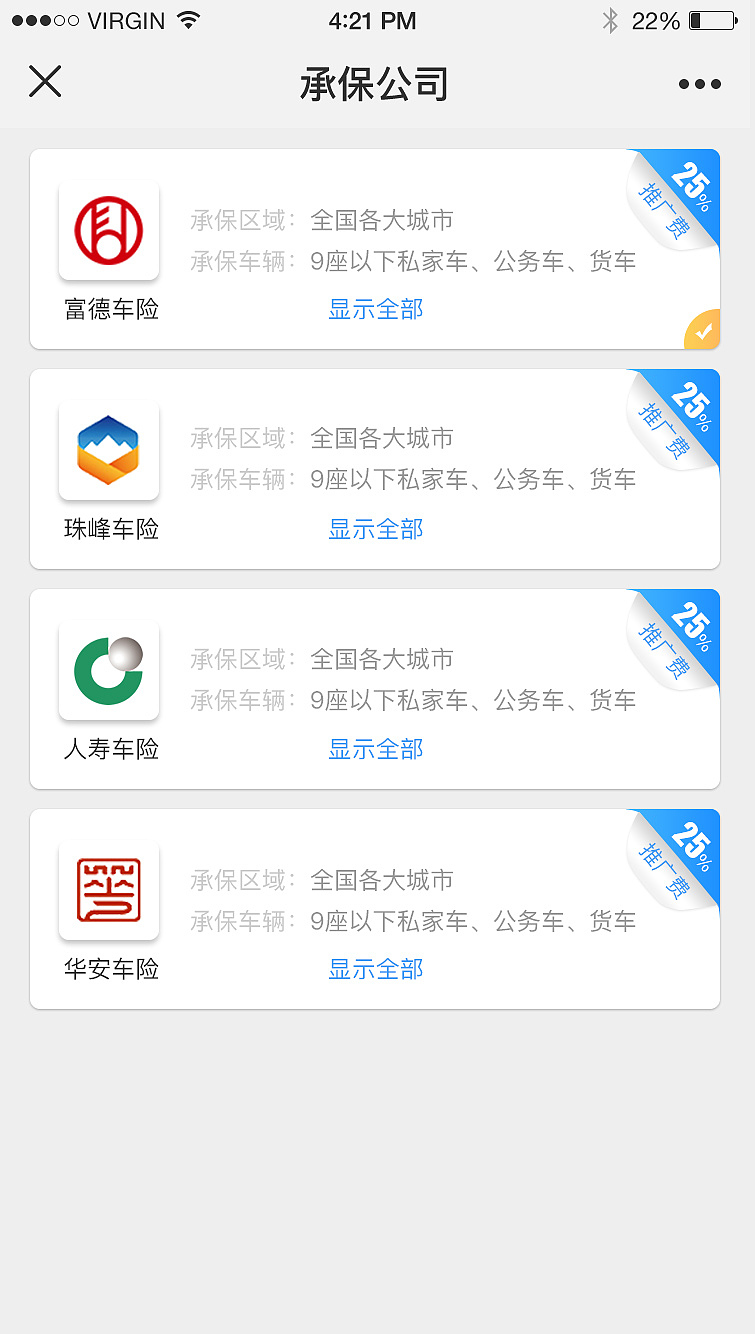755x1334 pixels.
Task: Select the 富德车险 company logo
Action: 109,228
